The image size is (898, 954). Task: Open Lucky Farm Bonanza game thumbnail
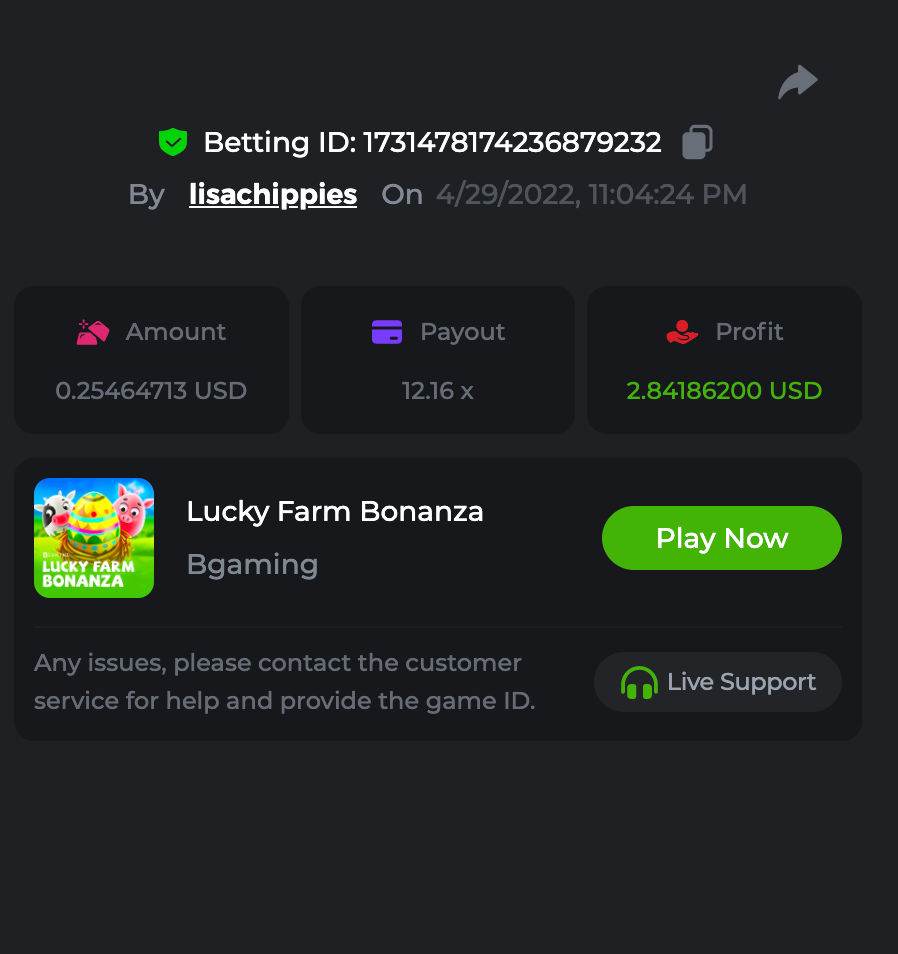tap(94, 538)
